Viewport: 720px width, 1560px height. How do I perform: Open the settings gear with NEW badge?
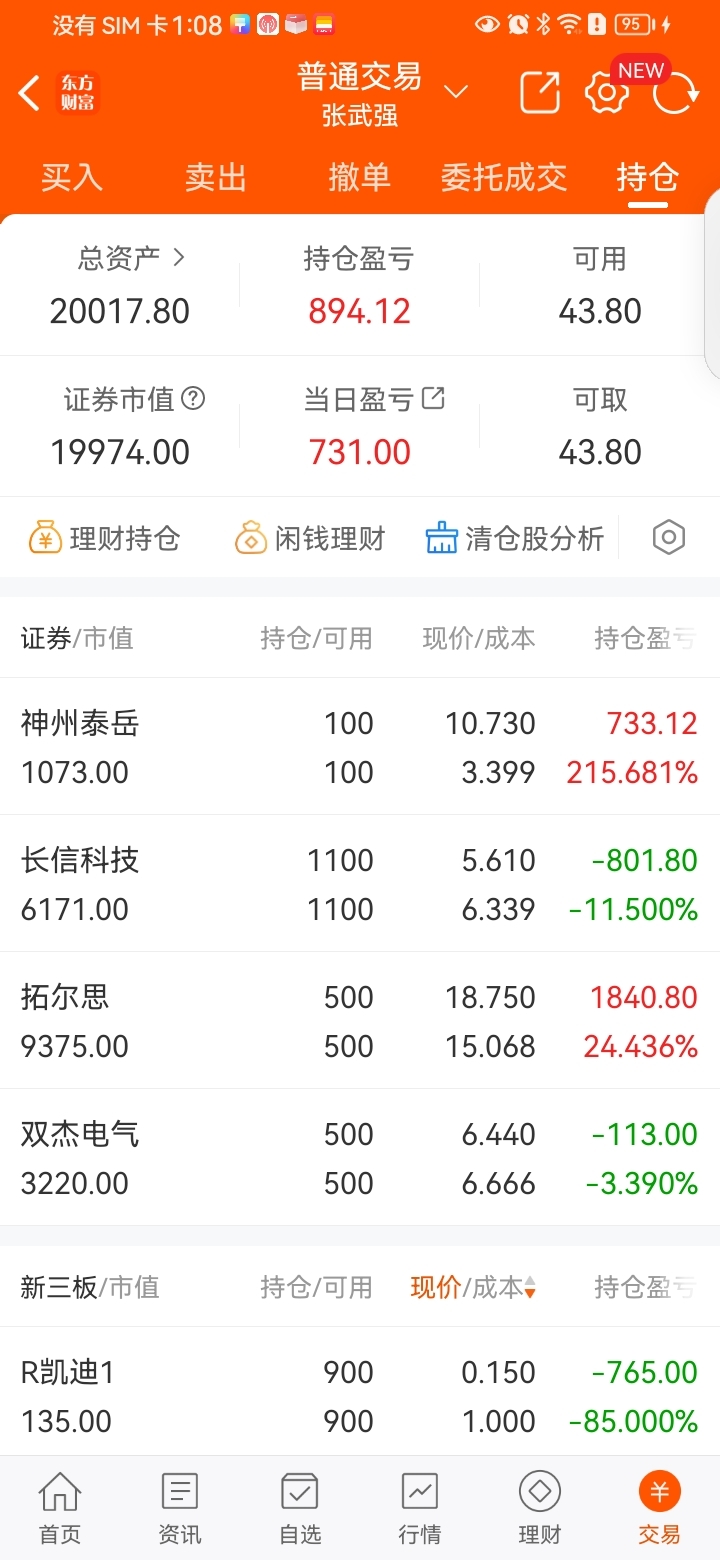pyautogui.click(x=605, y=92)
